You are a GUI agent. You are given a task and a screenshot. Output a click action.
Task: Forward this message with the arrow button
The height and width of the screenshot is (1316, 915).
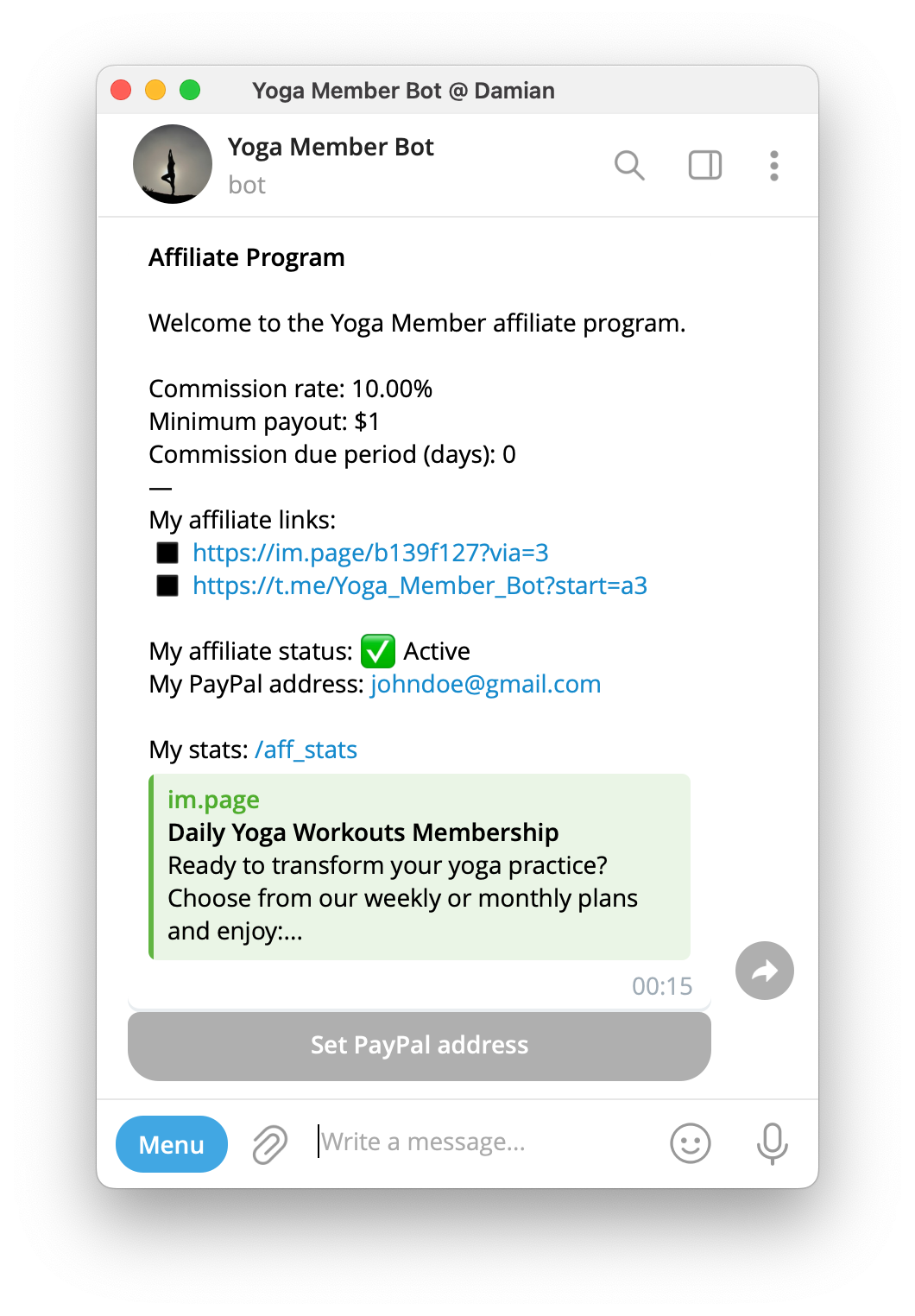pyautogui.click(x=764, y=971)
